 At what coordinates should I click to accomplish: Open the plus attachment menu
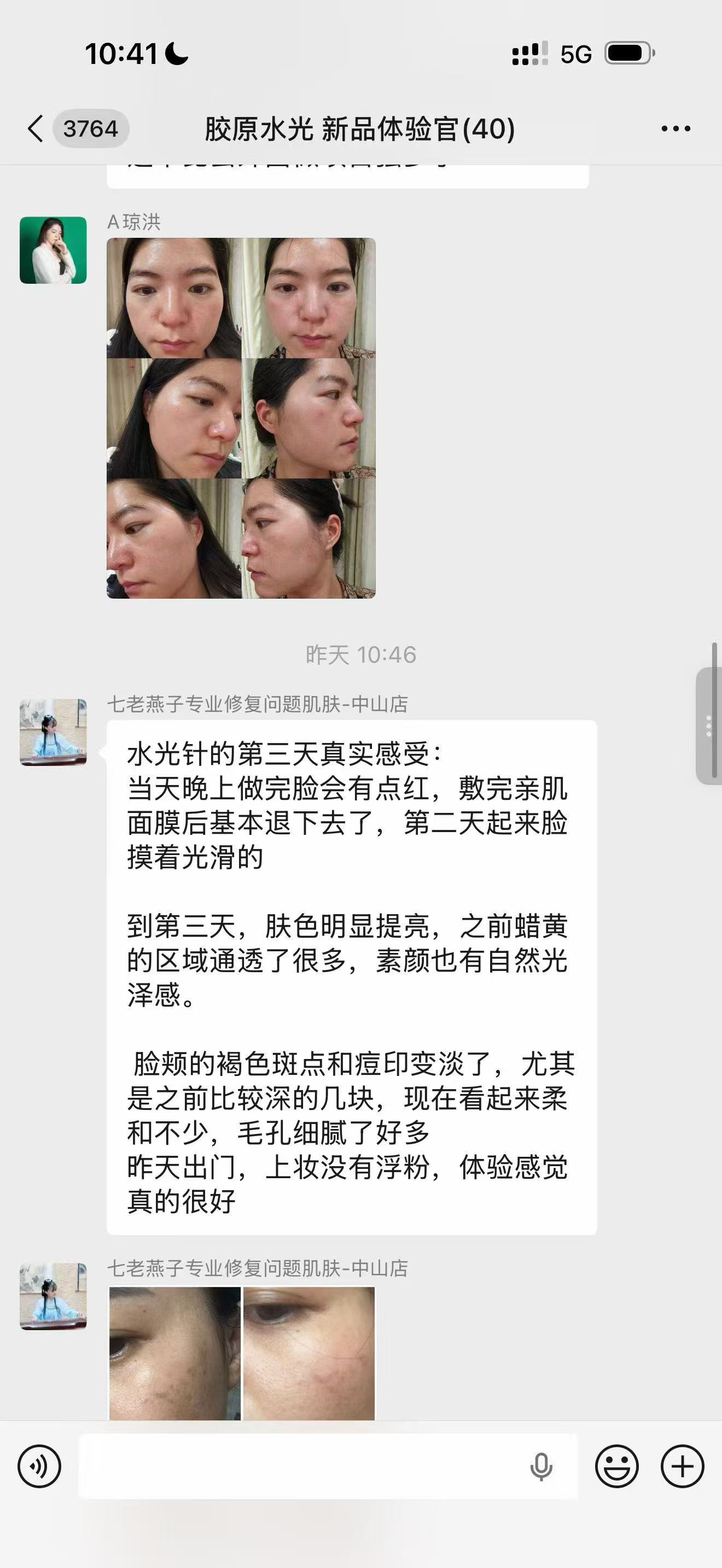point(683,1467)
